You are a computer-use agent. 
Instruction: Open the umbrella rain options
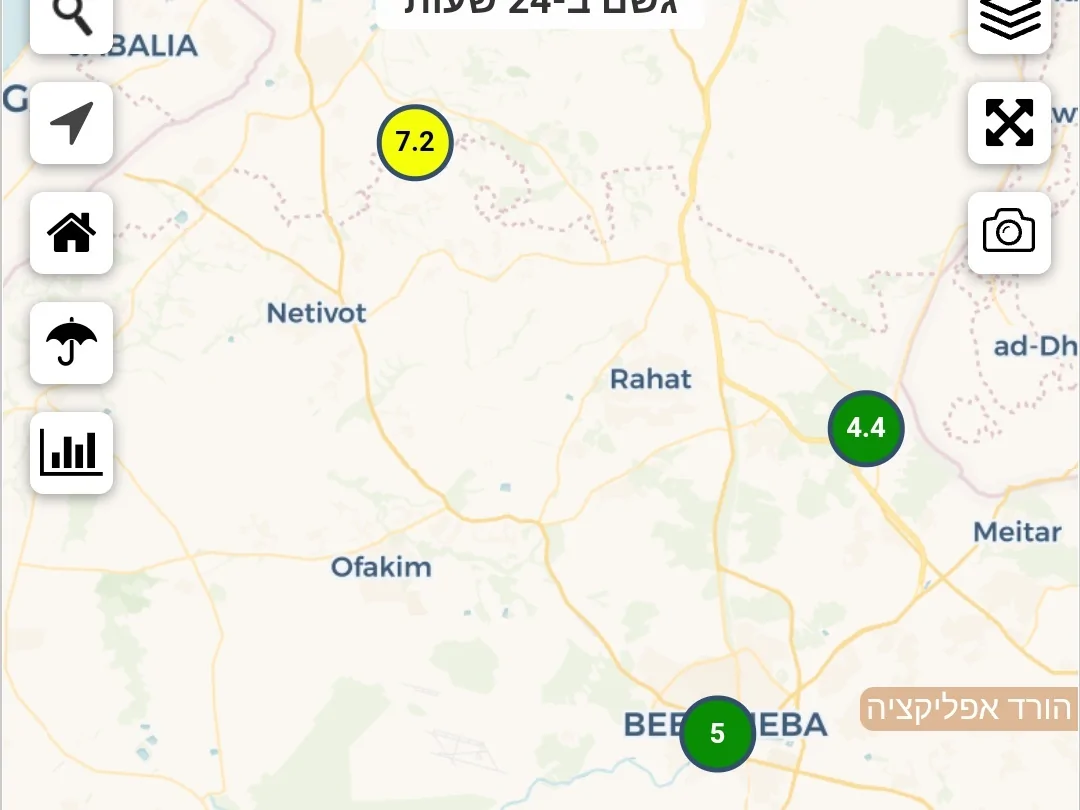pos(71,343)
